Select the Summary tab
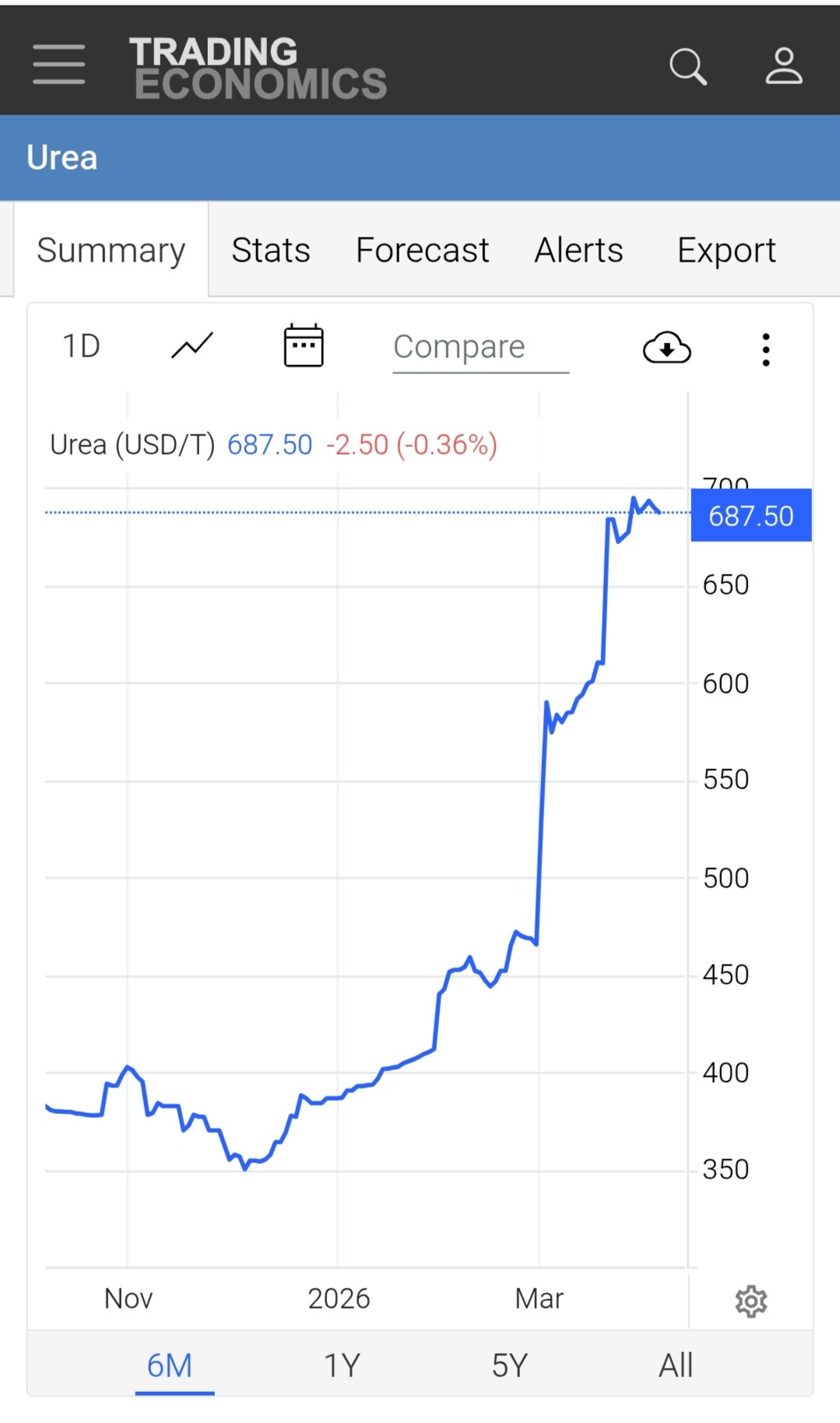The height and width of the screenshot is (1423, 840). click(111, 251)
